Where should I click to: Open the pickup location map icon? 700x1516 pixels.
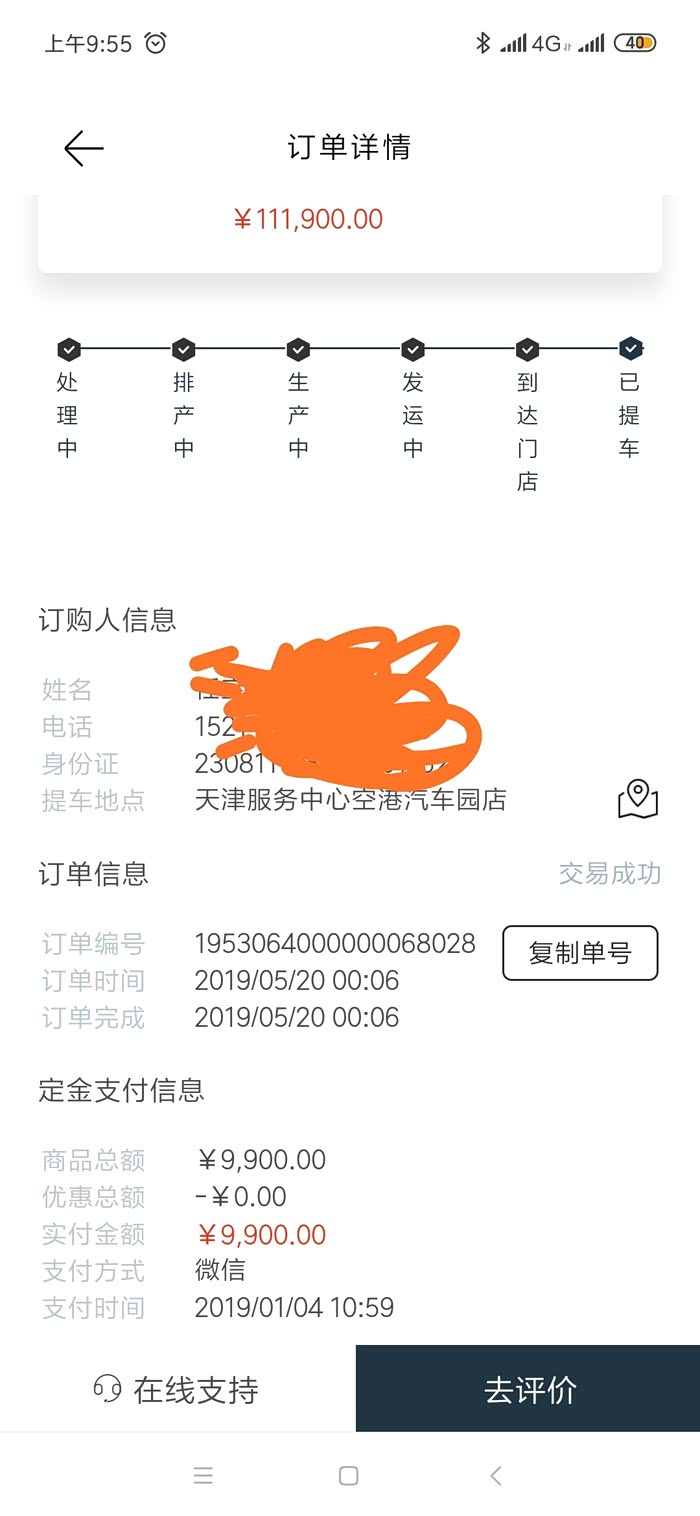(638, 799)
